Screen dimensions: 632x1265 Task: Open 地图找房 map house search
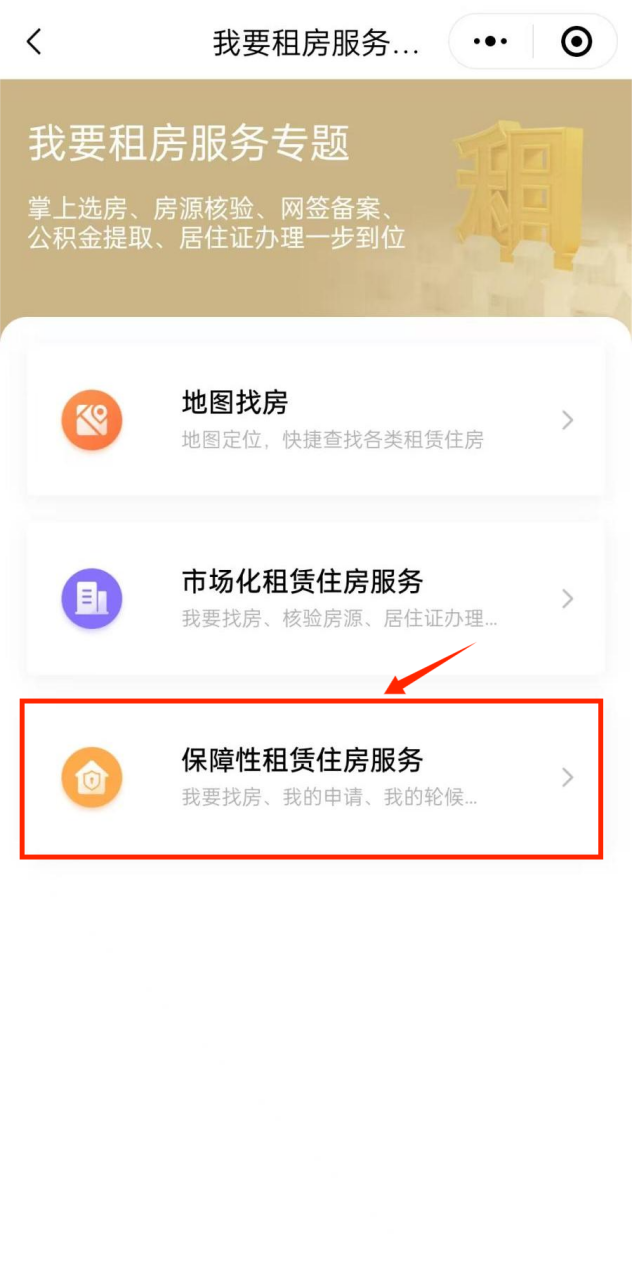coord(315,420)
